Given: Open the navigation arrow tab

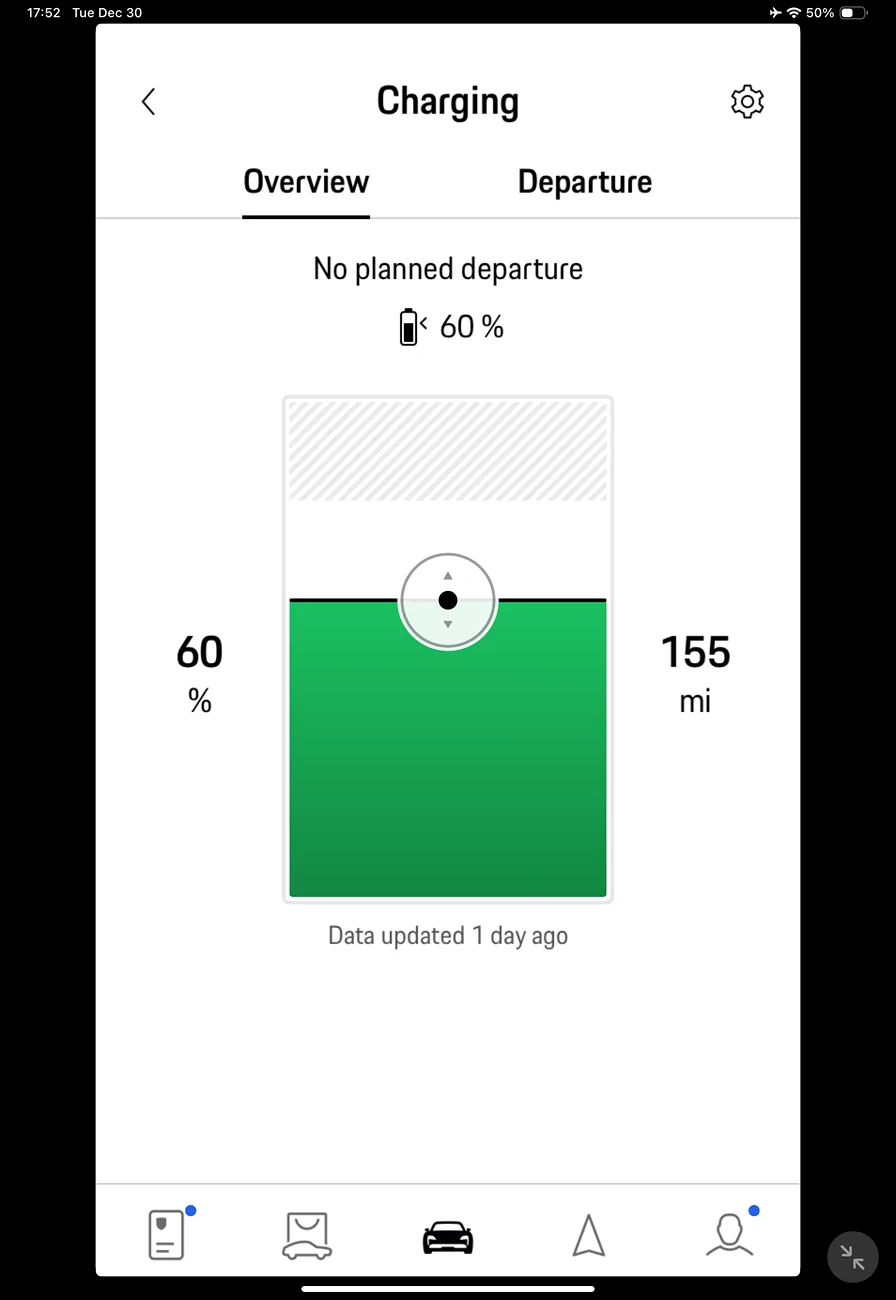Looking at the screenshot, I should (x=589, y=1235).
